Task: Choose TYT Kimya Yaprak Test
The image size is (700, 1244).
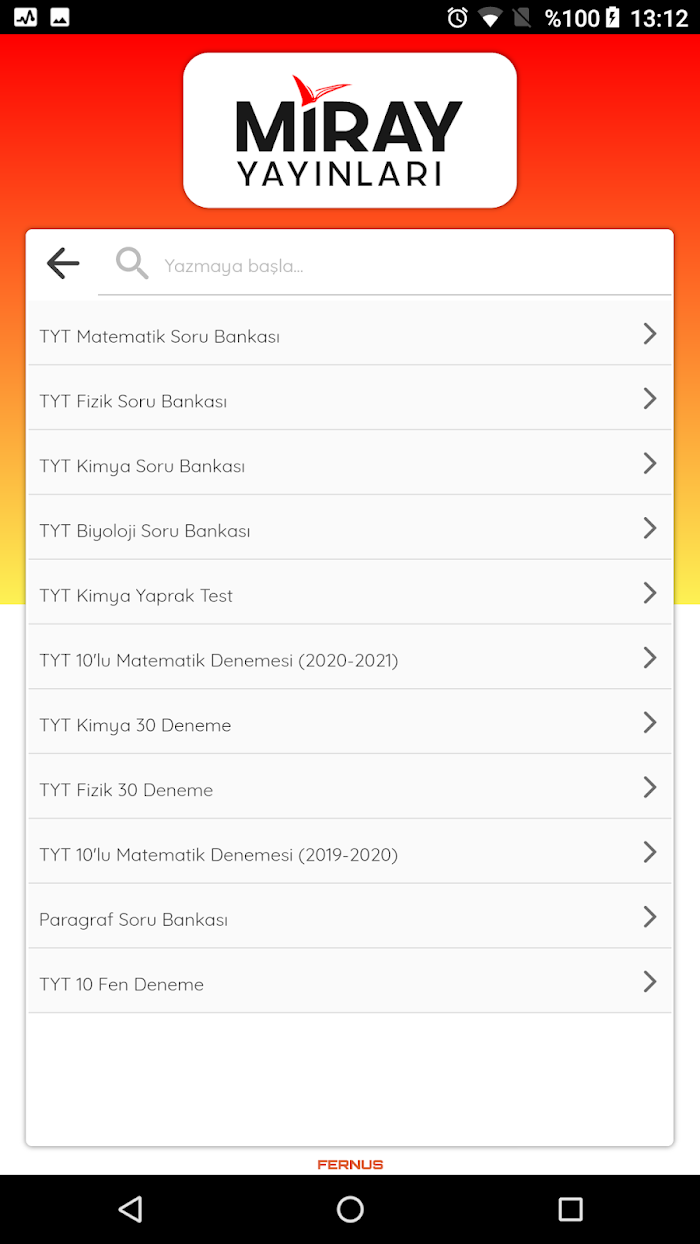Action: pos(350,593)
